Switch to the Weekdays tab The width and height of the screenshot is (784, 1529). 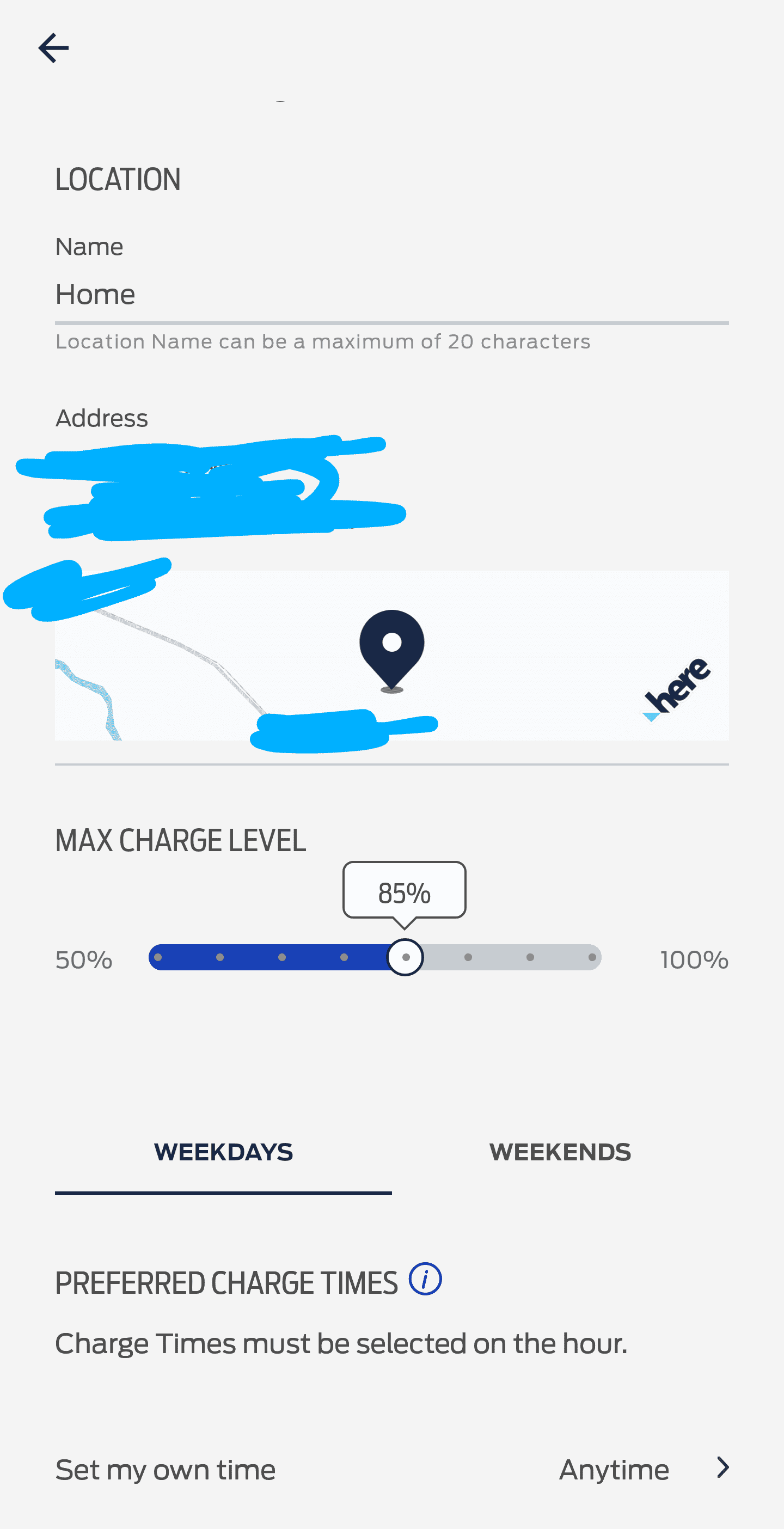[x=223, y=1152]
